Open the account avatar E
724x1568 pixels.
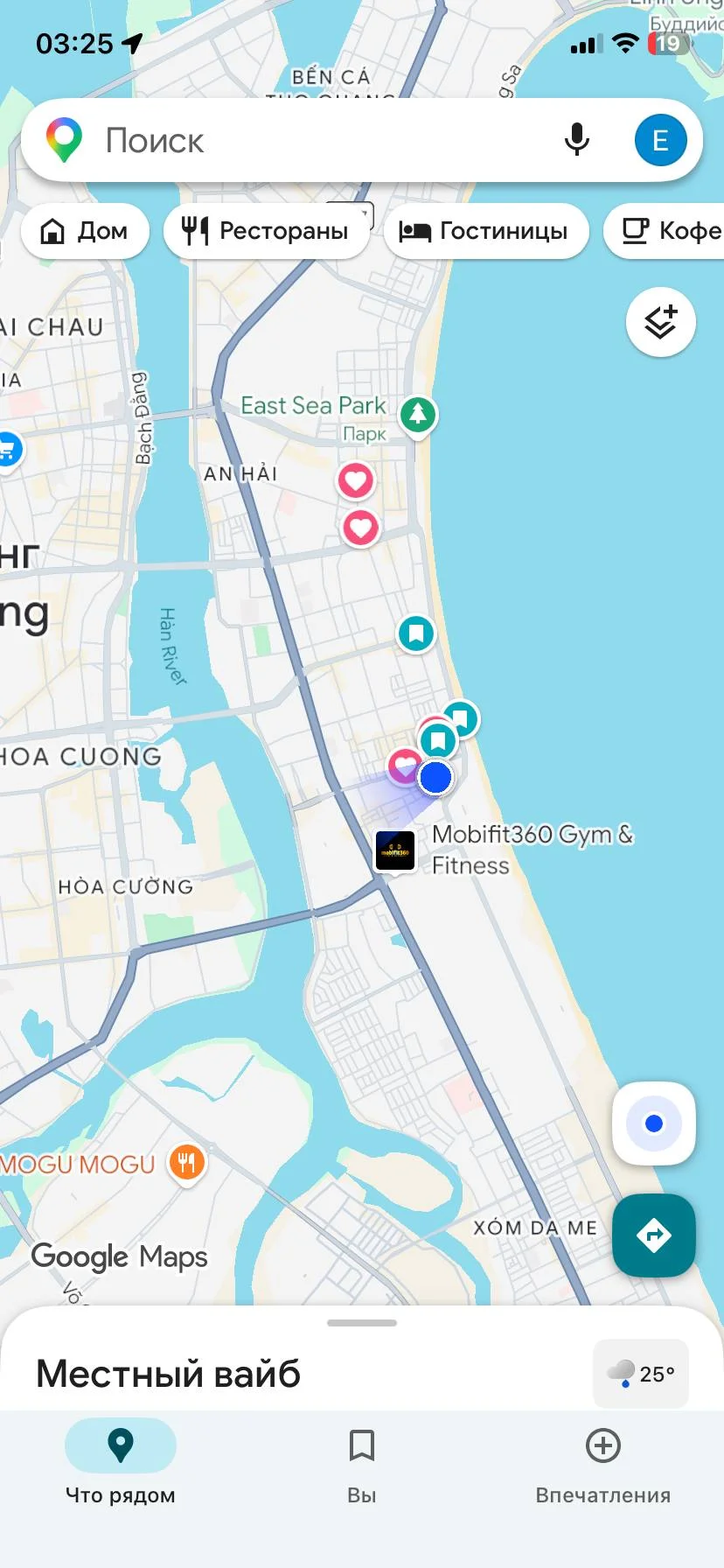point(660,140)
